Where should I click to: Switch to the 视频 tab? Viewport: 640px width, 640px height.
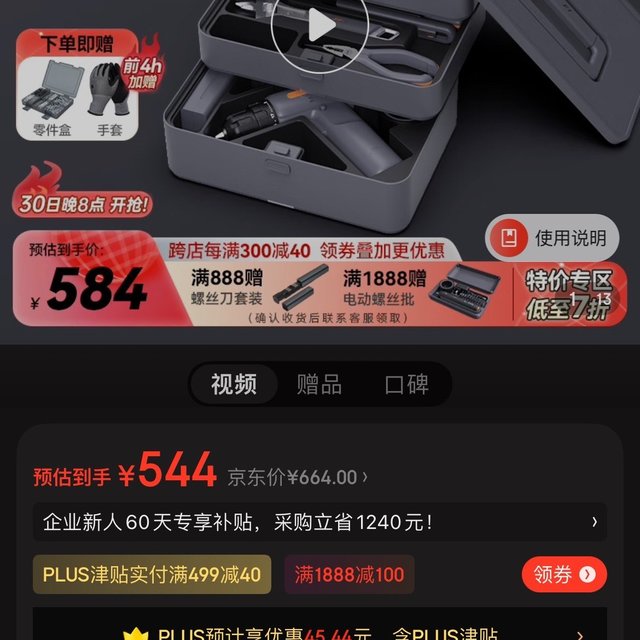234,384
